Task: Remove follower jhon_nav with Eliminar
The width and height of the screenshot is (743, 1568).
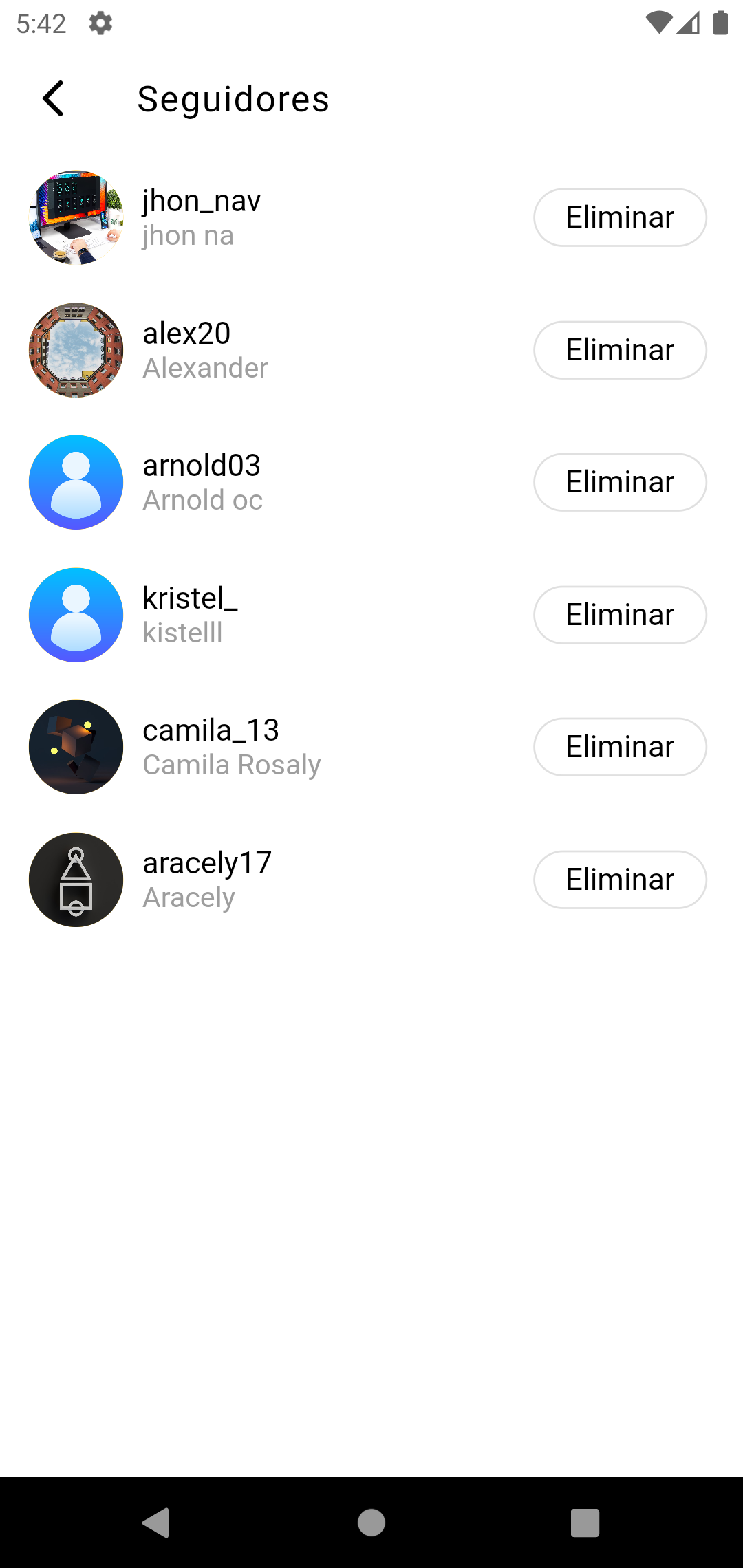Action: pos(620,217)
